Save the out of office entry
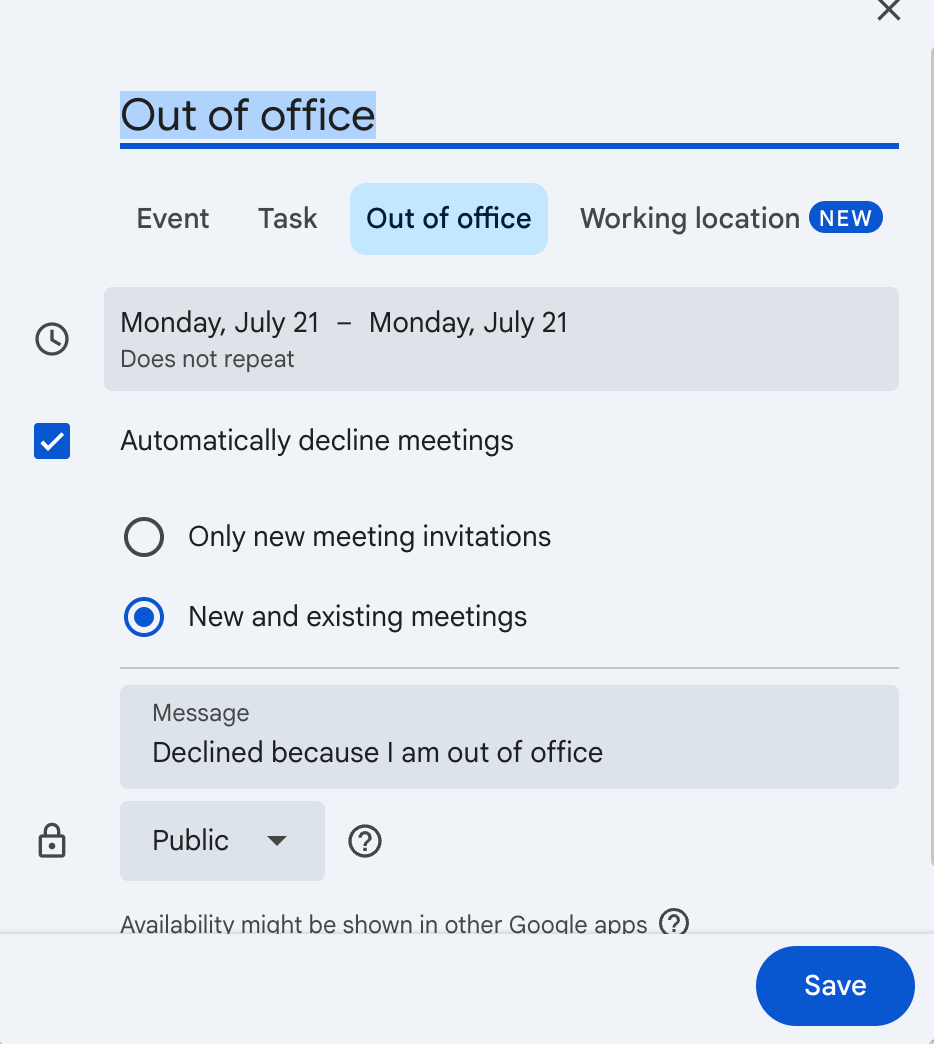Image resolution: width=934 pixels, height=1044 pixels. [835, 985]
